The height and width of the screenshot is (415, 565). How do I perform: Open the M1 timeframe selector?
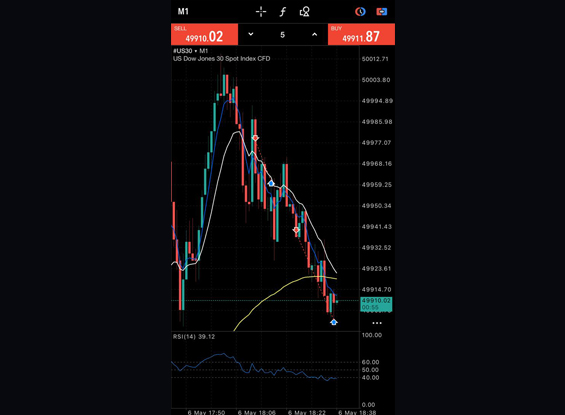click(183, 12)
